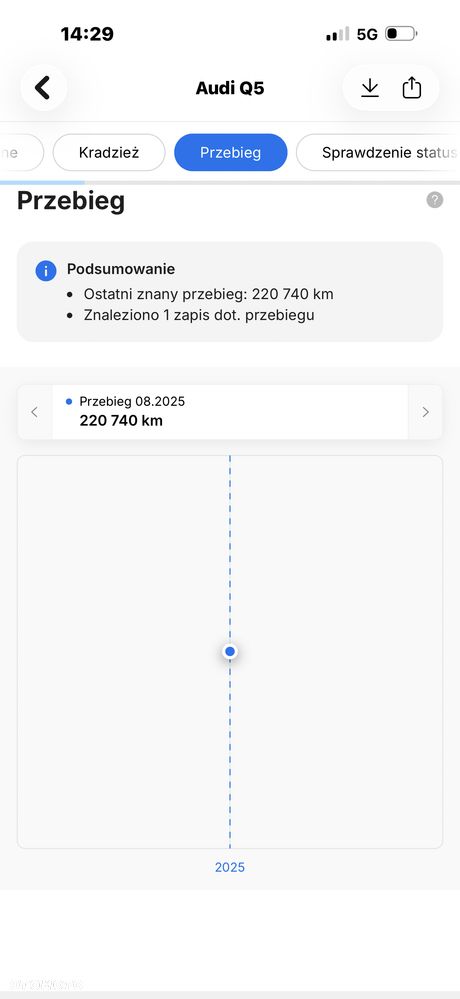
Task: Select the Przebieg tab
Action: point(231,152)
